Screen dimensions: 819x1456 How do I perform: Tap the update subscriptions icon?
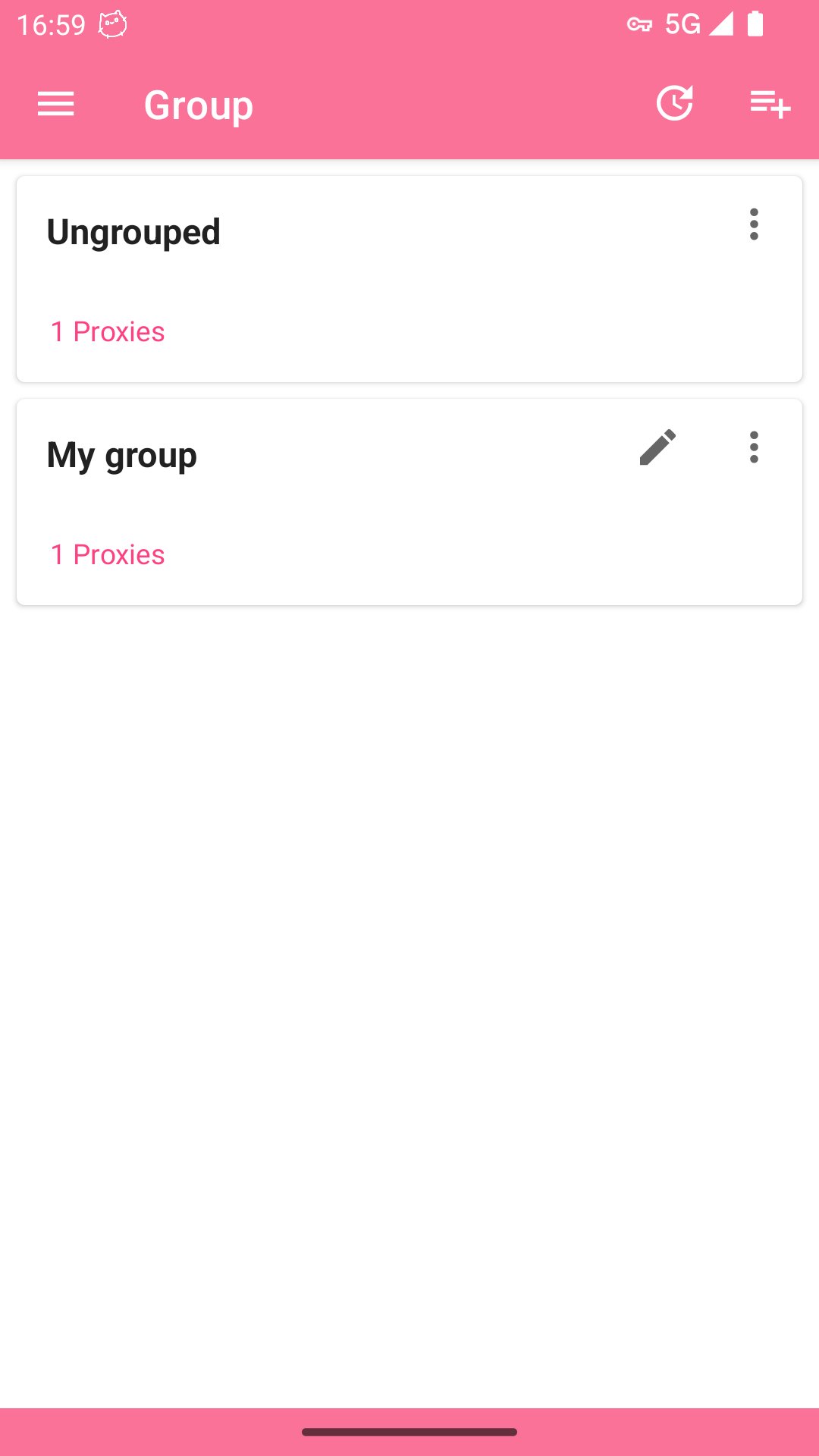[x=674, y=104]
